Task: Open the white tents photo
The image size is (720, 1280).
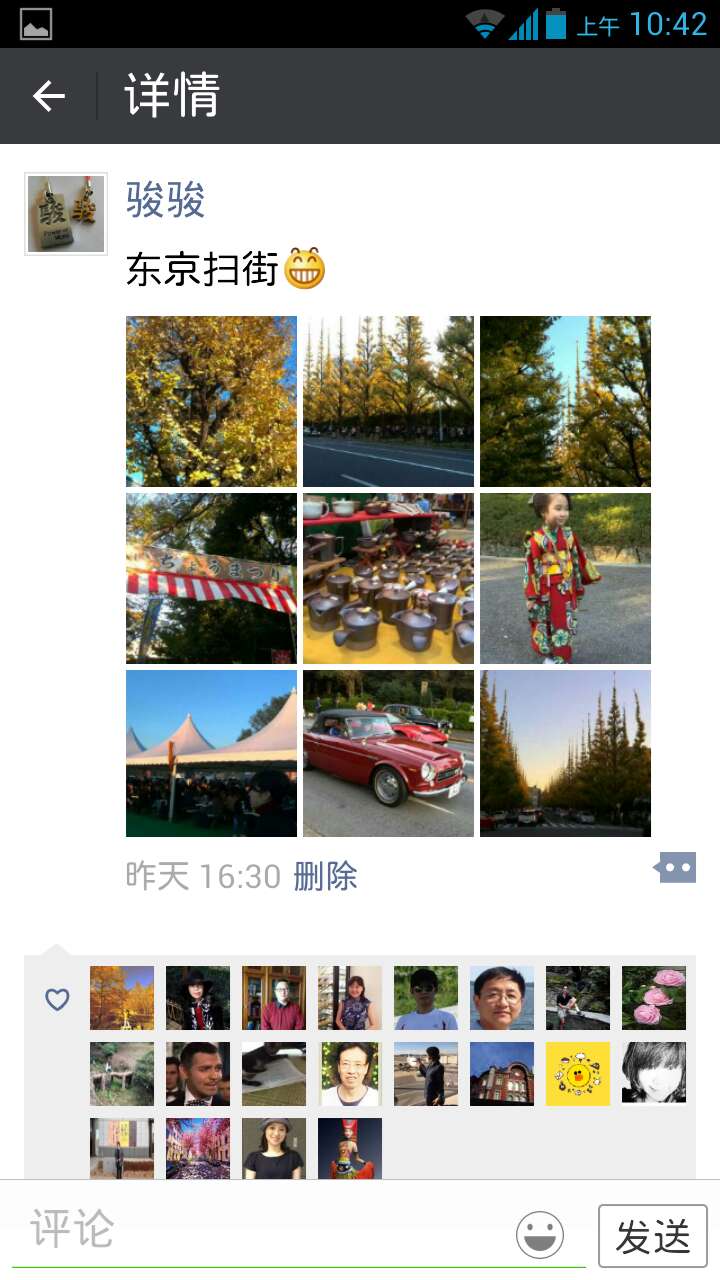Action: click(211, 753)
